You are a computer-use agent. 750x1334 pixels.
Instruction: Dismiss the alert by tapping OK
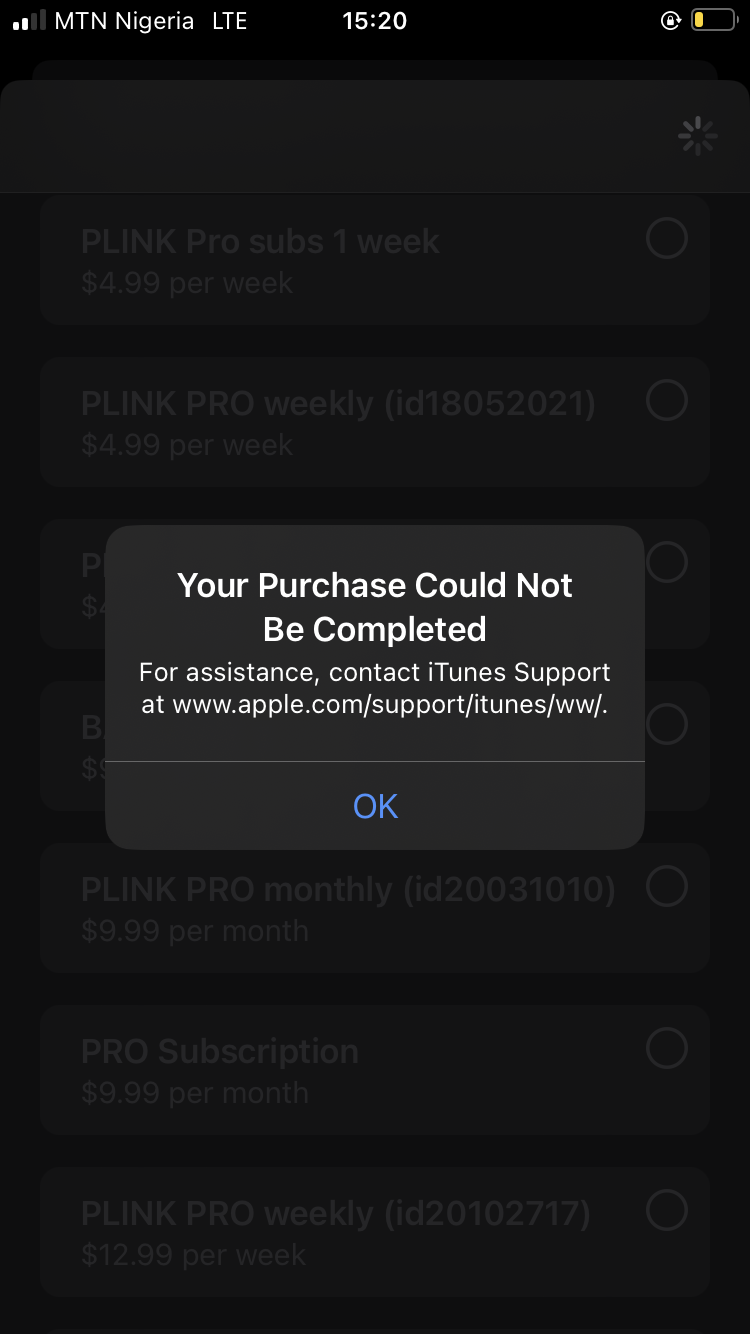pos(375,805)
